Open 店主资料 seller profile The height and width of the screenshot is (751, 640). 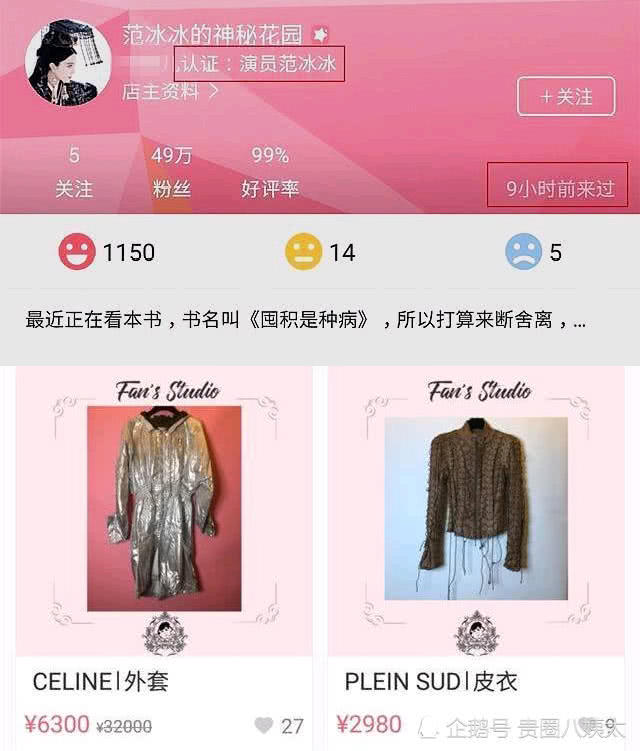170,92
